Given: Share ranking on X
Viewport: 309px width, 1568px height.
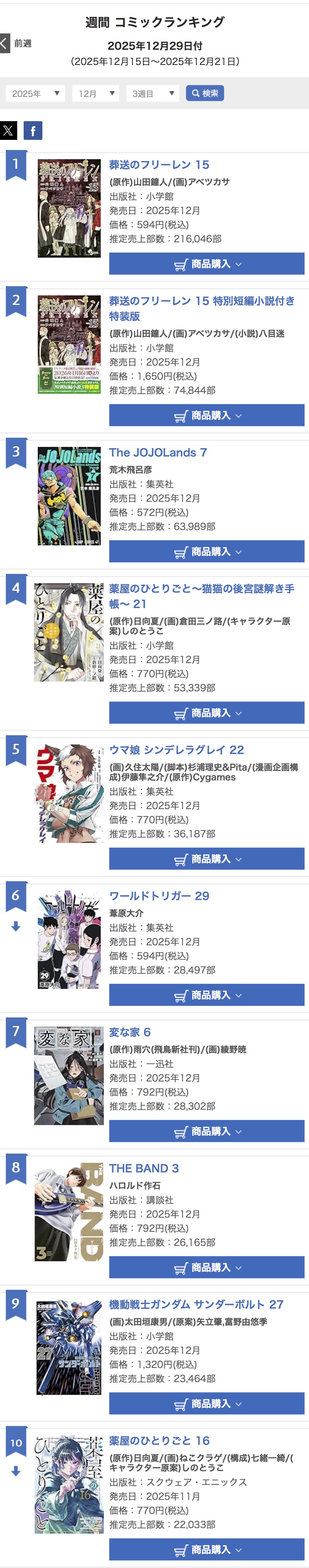Looking at the screenshot, I should coord(9,130).
